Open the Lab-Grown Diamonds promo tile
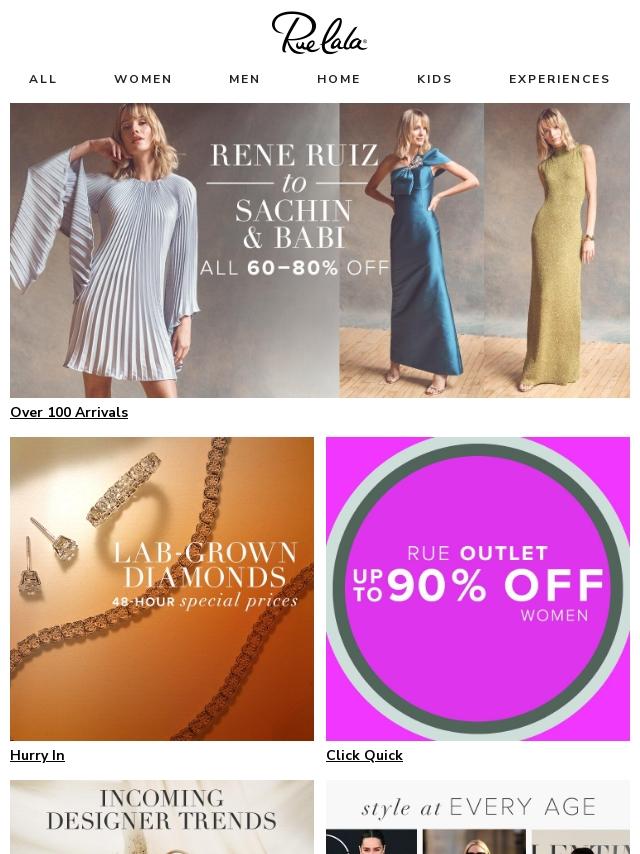Viewport: 640px width, 854px height. tap(162, 588)
